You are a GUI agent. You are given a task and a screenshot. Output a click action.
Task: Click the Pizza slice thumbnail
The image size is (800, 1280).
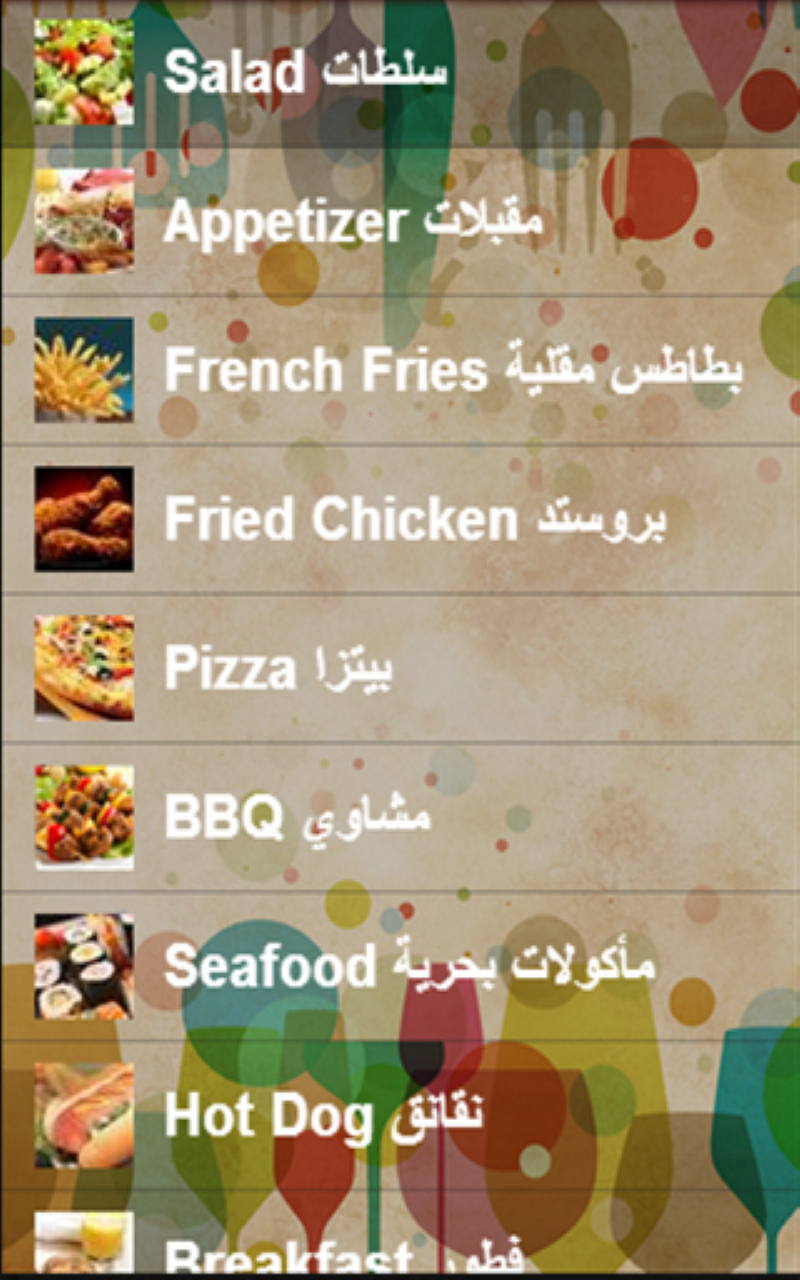tap(84, 668)
